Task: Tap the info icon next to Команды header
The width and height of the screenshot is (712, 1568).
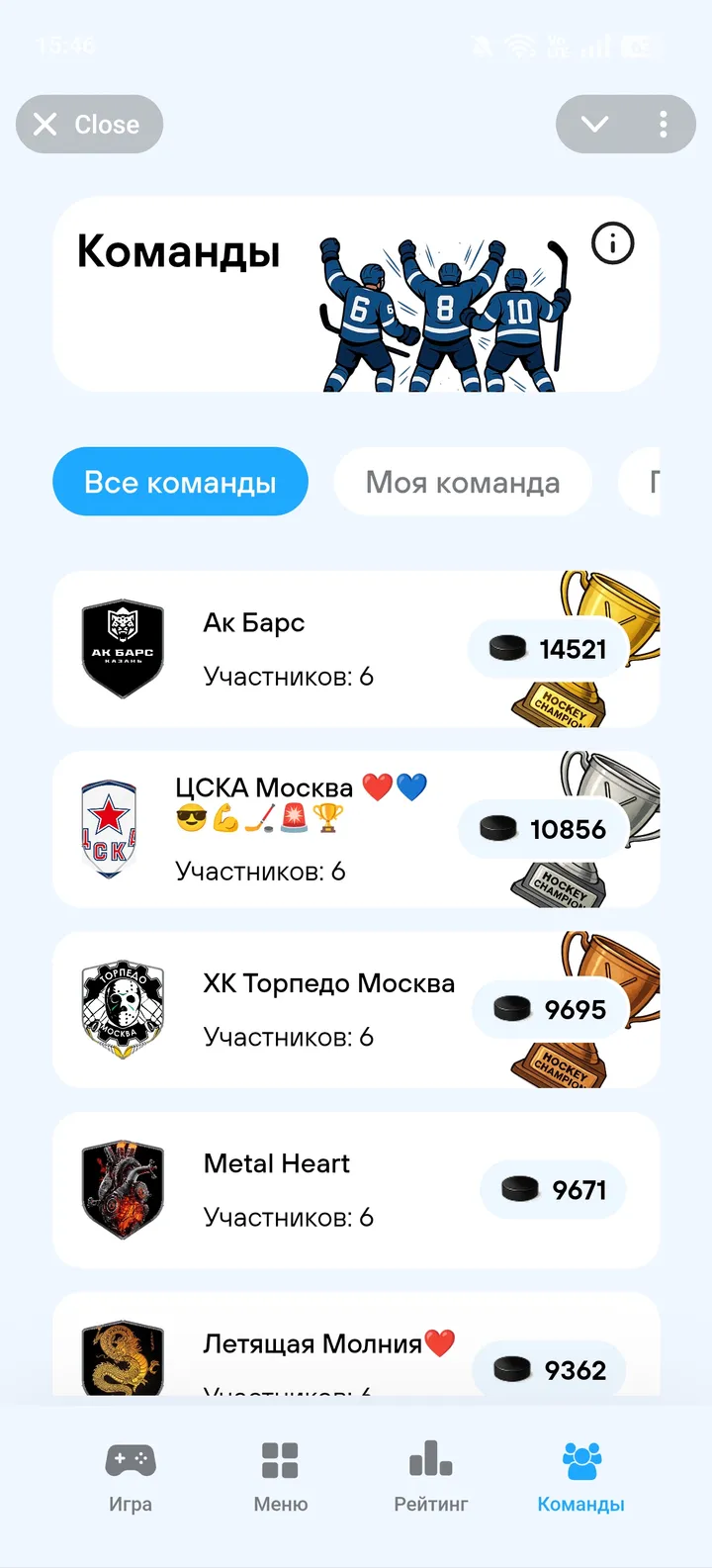Action: coord(612,244)
